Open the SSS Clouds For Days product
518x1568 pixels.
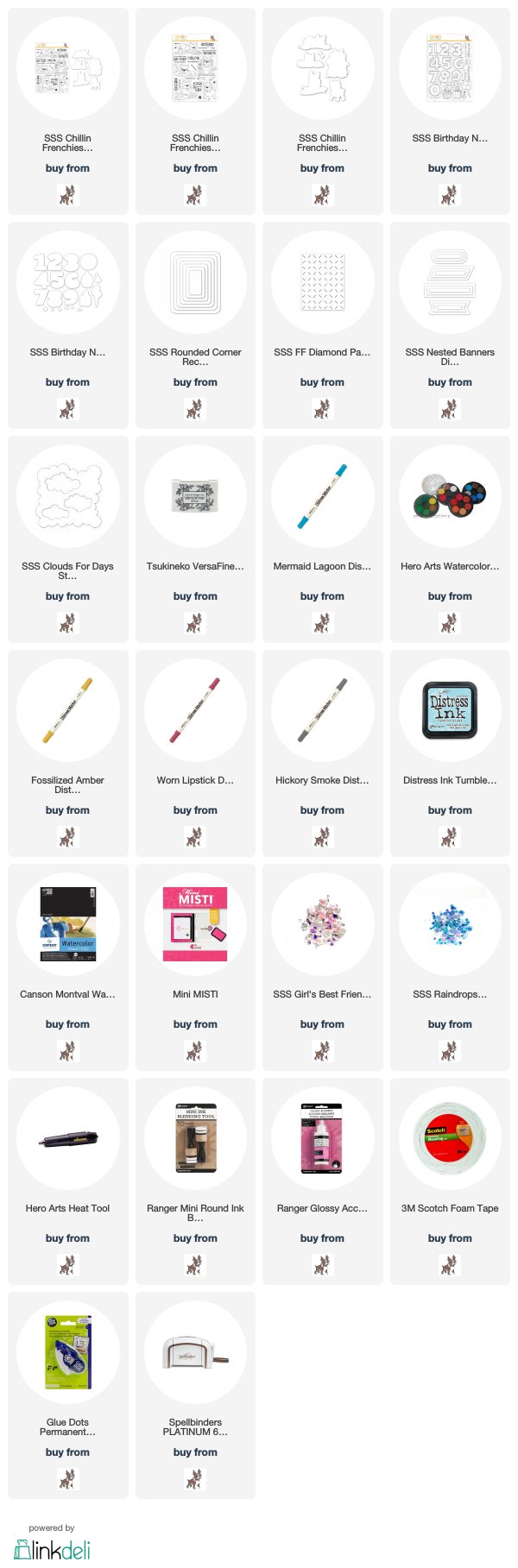(x=68, y=496)
